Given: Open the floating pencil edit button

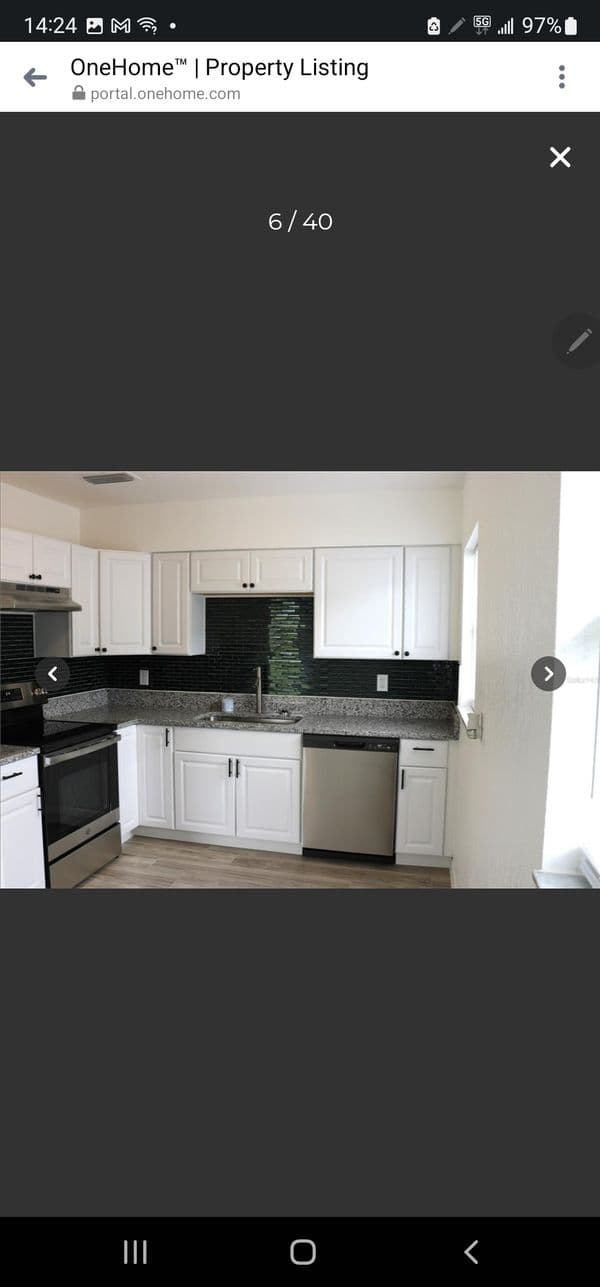Looking at the screenshot, I should pos(578,342).
